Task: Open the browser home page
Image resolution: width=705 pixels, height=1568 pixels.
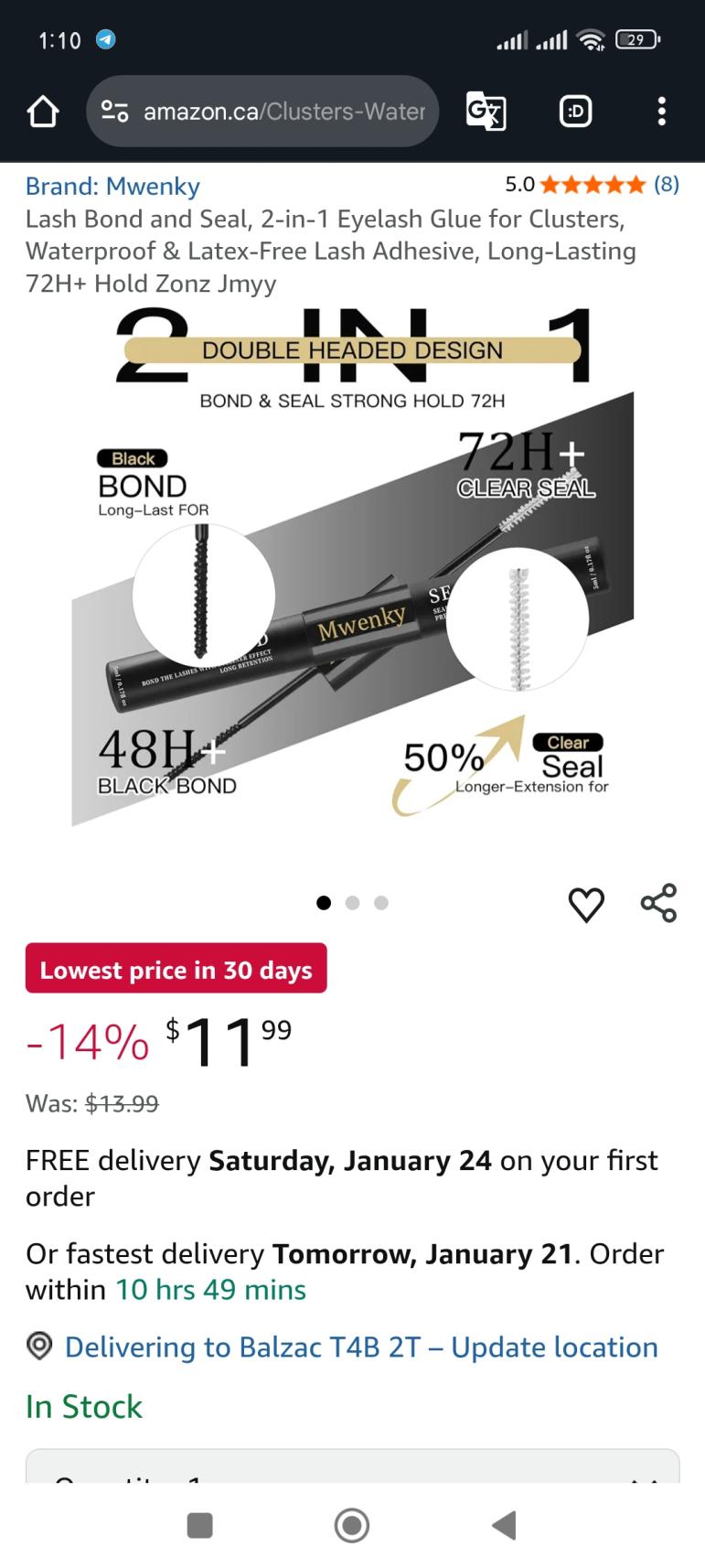Action: coord(43,112)
